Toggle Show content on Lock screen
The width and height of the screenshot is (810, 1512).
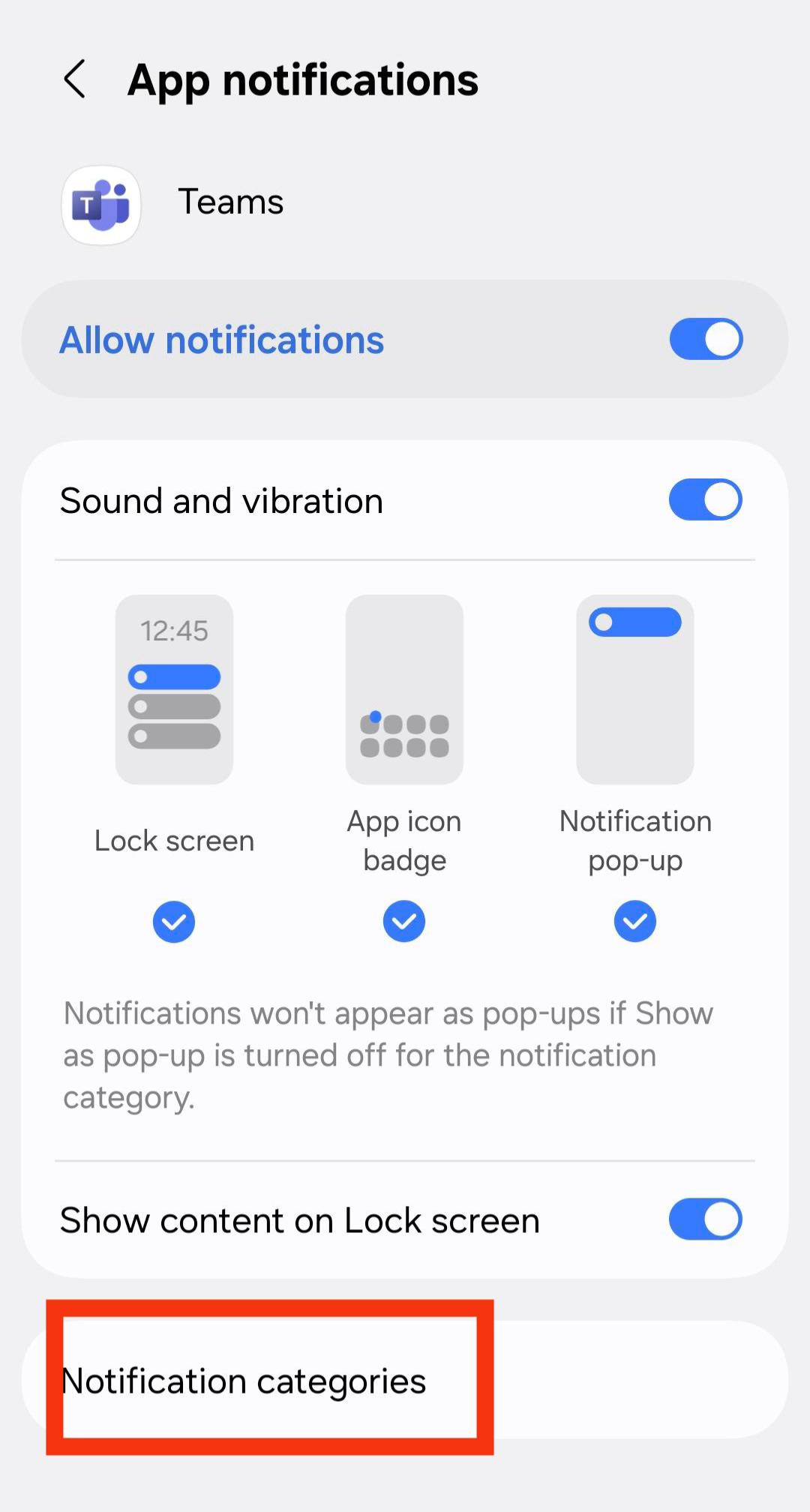point(706,1219)
